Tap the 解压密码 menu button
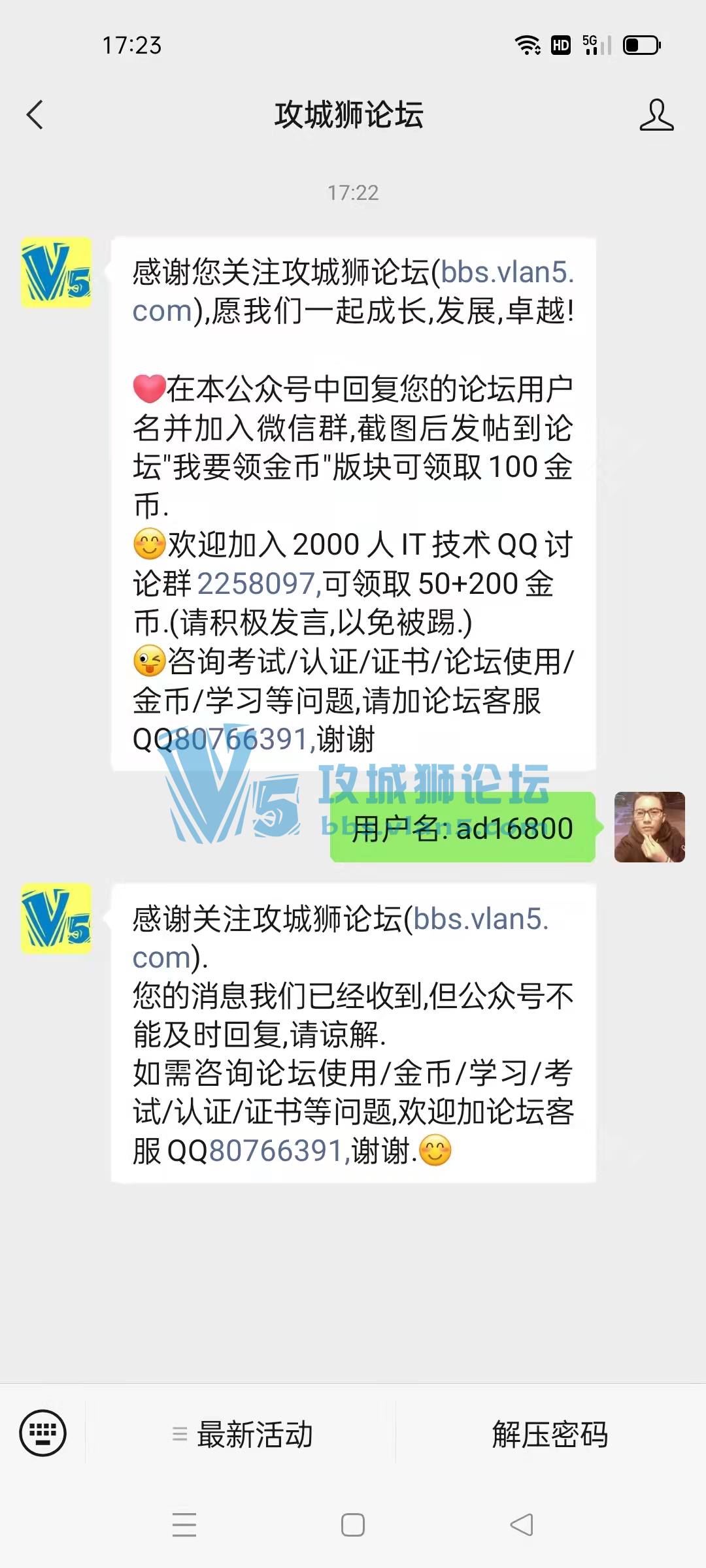 (x=550, y=1435)
